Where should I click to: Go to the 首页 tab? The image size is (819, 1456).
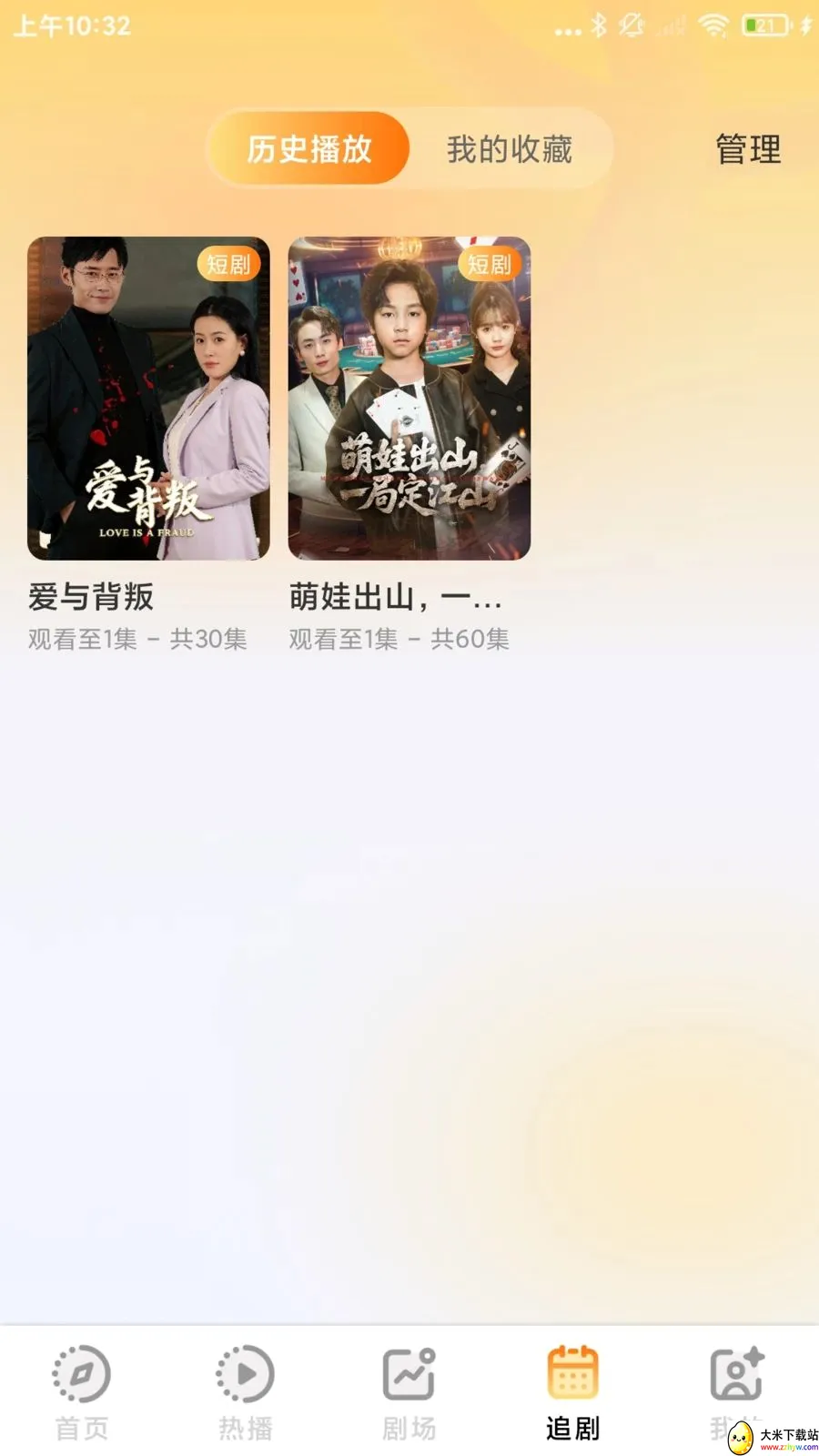point(82,1392)
